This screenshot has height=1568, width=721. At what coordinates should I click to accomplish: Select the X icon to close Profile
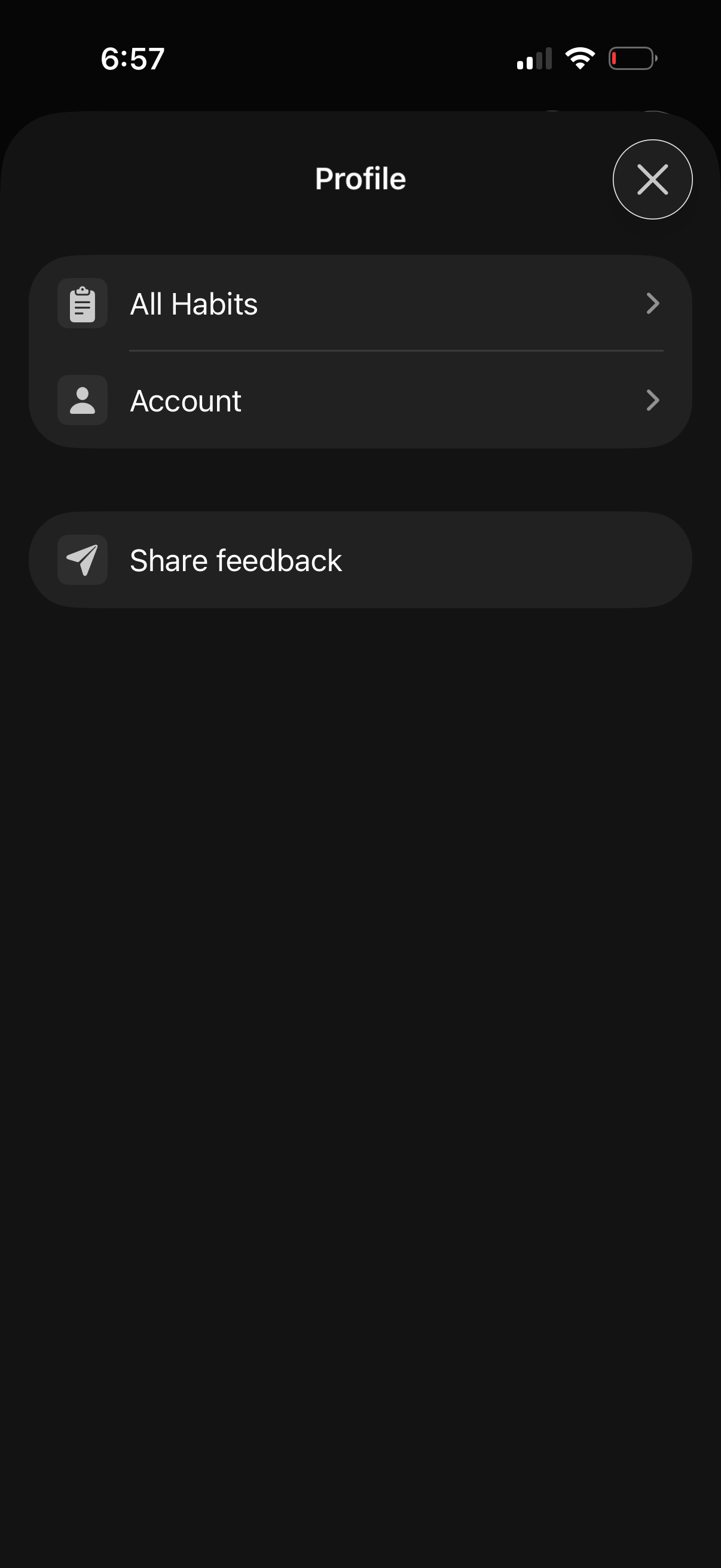(x=652, y=179)
